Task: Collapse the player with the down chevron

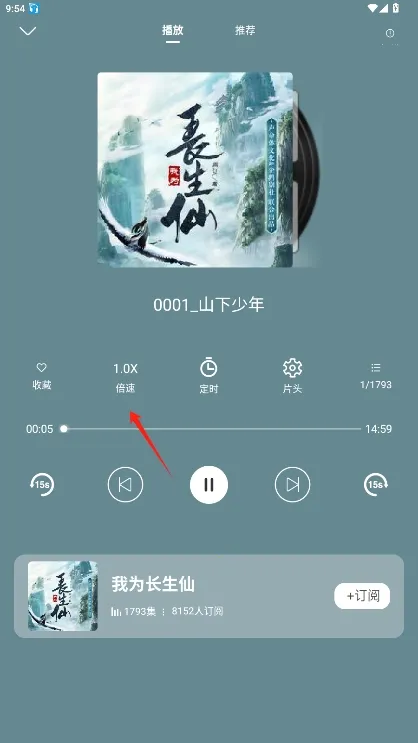Action: click(28, 31)
